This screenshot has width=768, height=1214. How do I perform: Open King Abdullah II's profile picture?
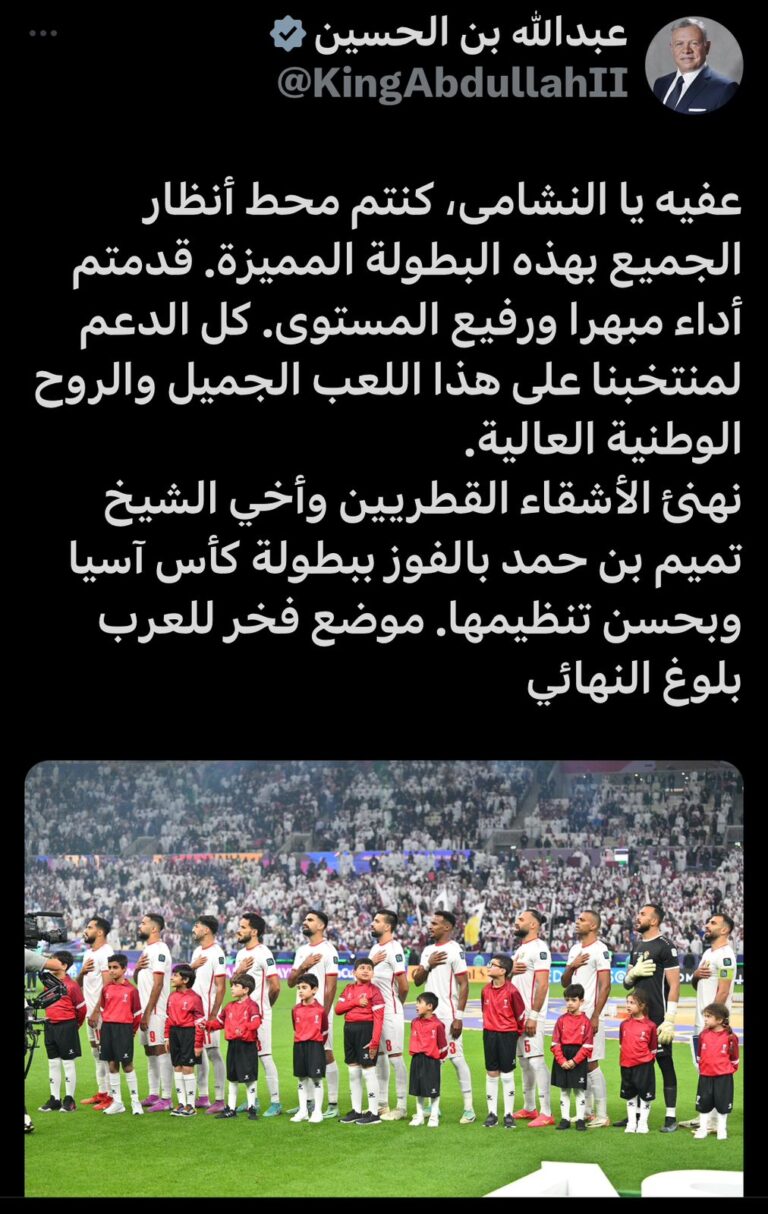pyautogui.click(x=693, y=66)
